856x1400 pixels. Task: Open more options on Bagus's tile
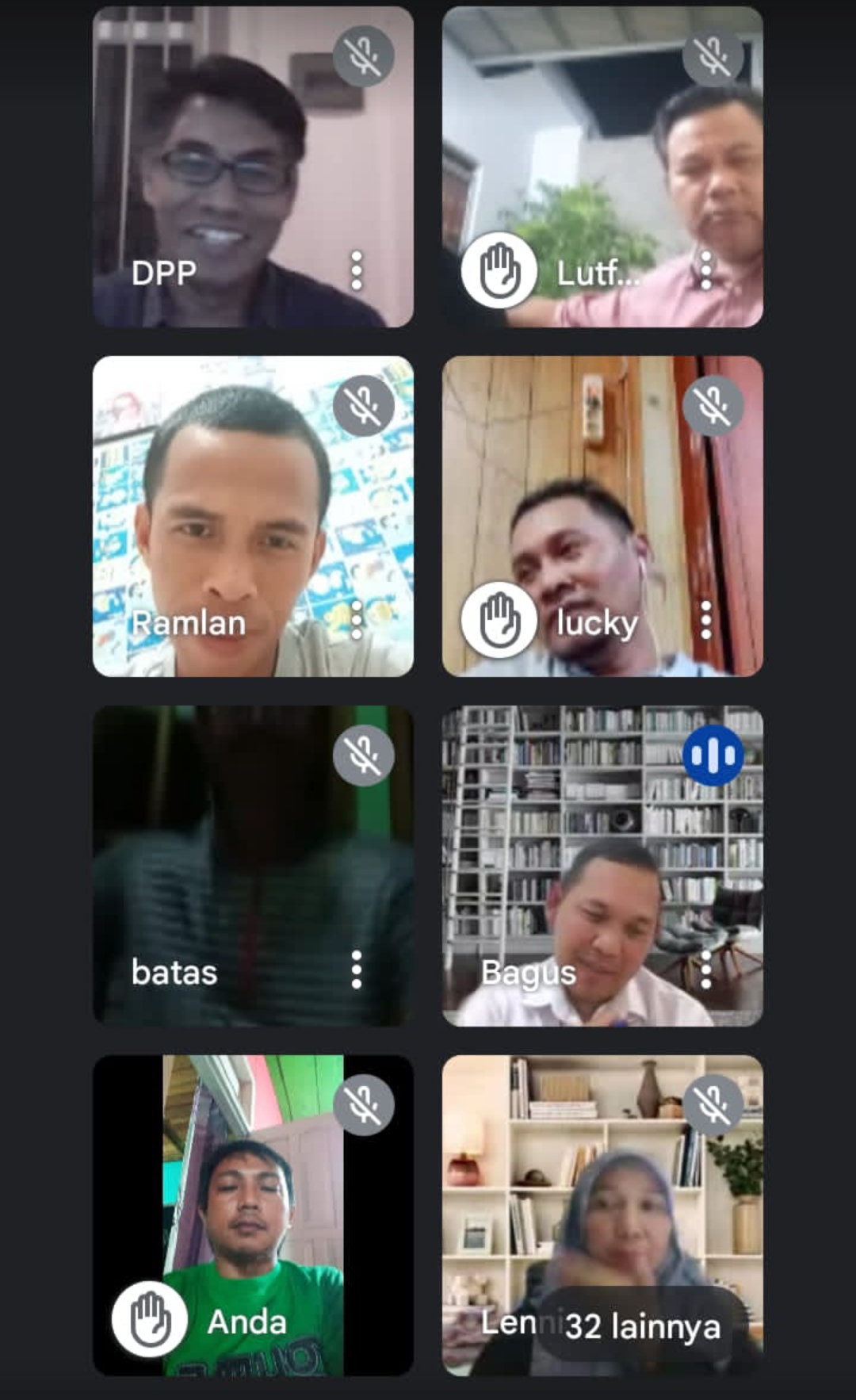705,970
